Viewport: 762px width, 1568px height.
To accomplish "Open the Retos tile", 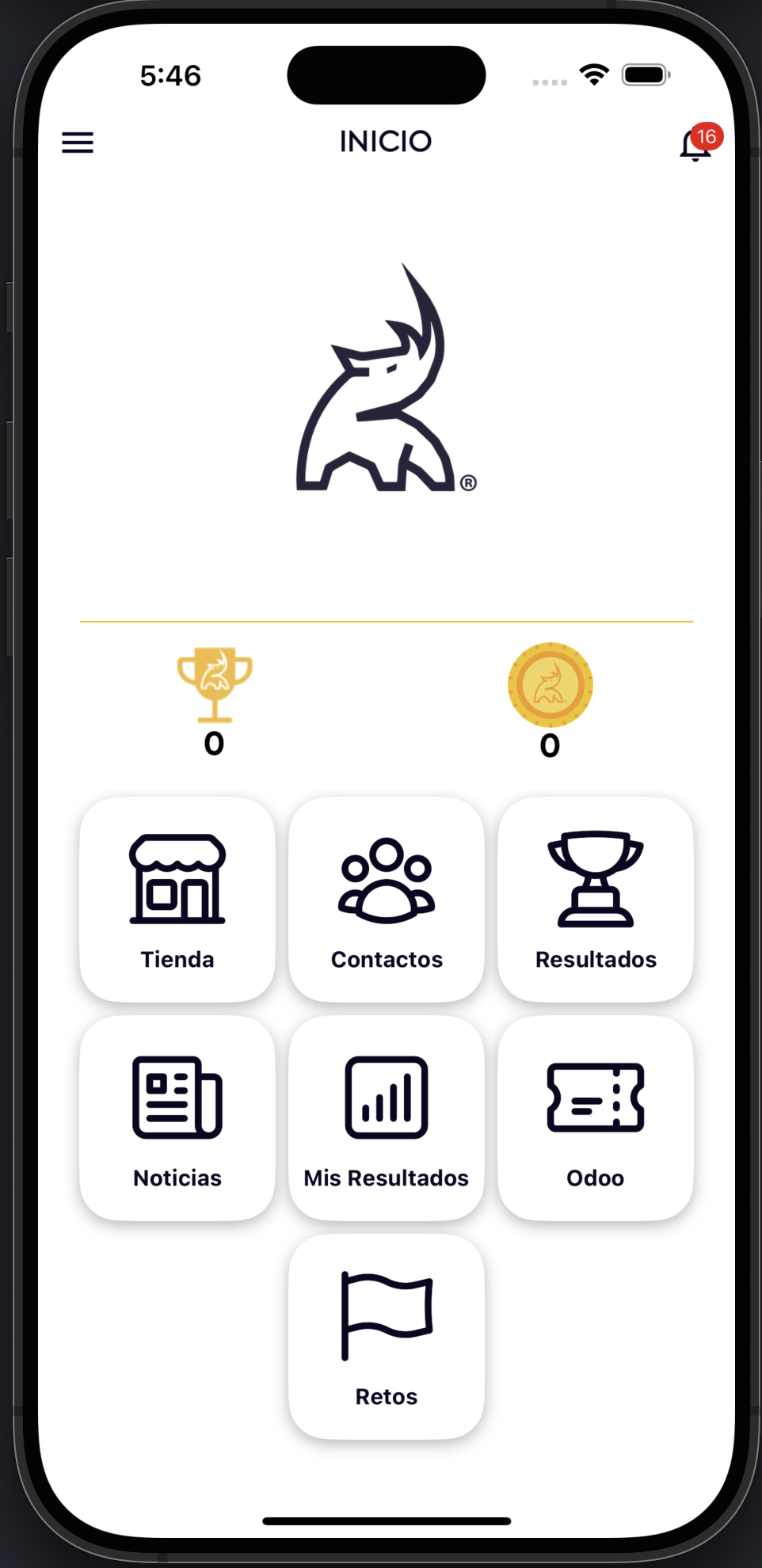I will 387,1337.
